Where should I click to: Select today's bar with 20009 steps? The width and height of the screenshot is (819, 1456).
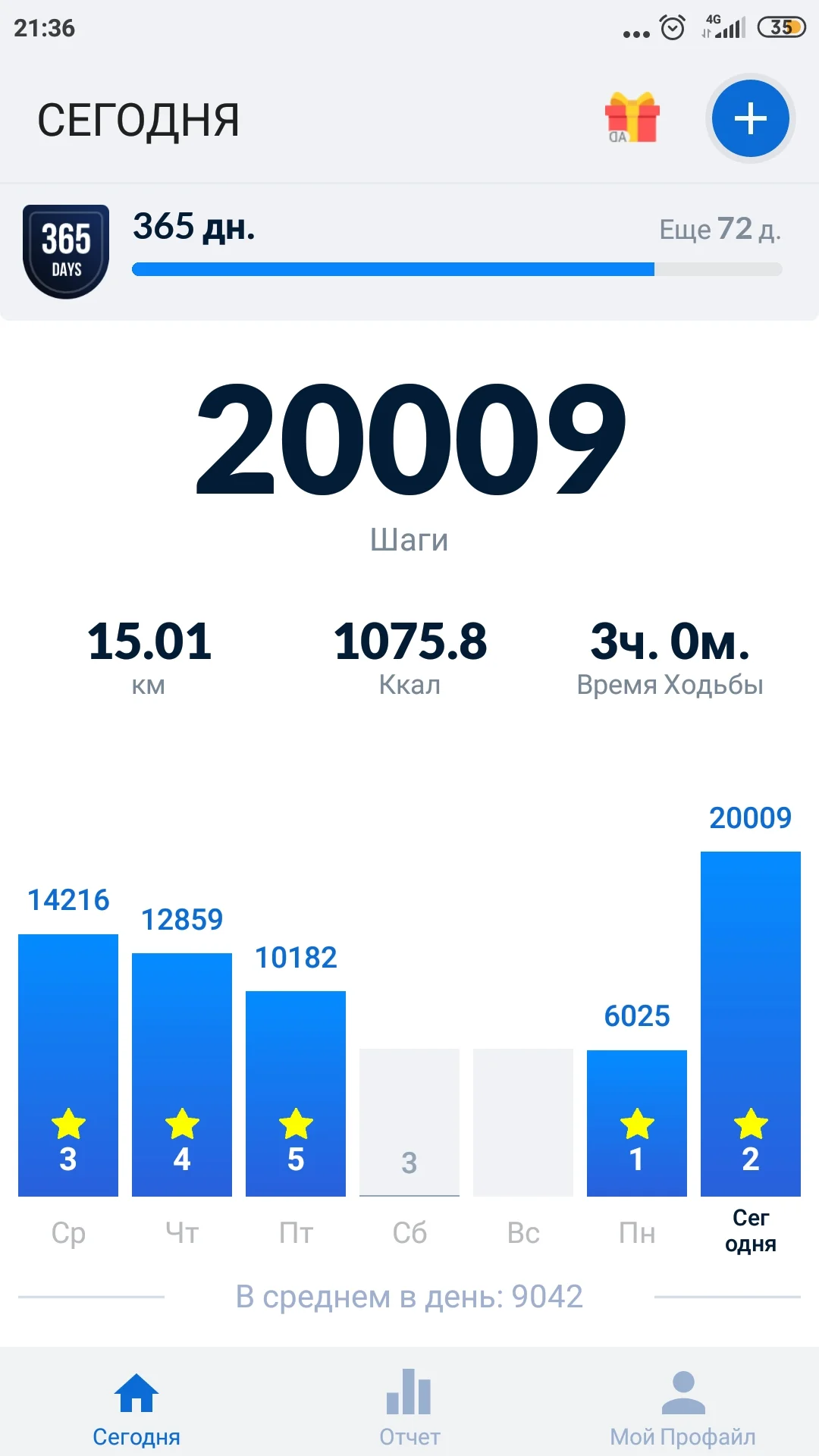751,1024
